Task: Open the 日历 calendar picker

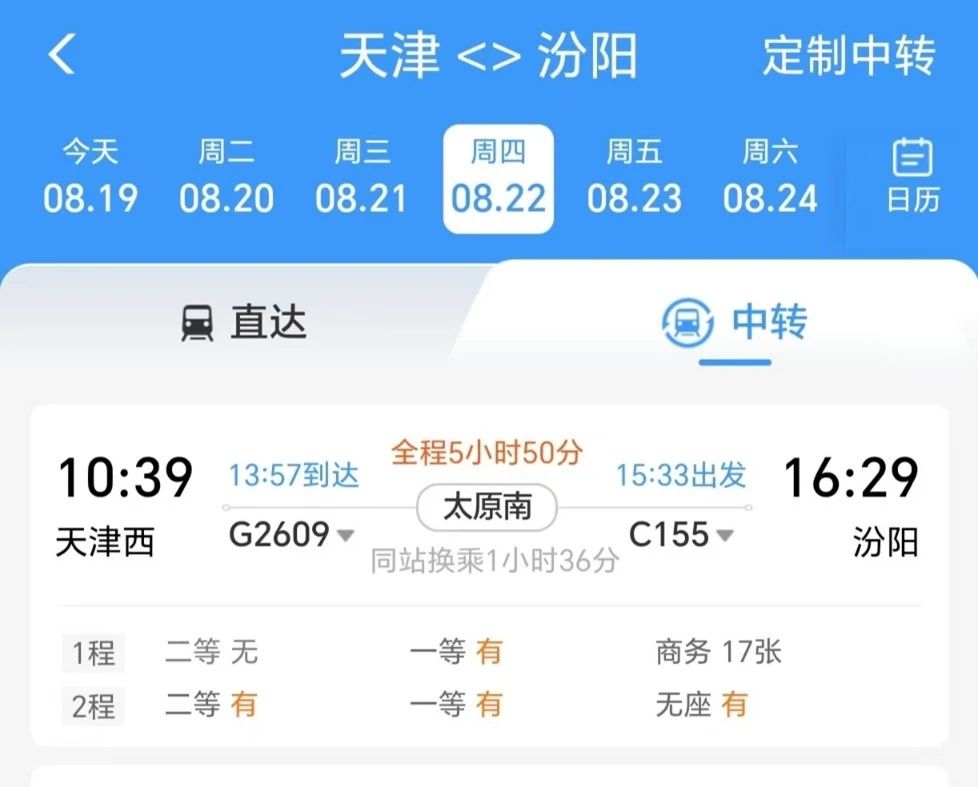Action: tap(912, 176)
